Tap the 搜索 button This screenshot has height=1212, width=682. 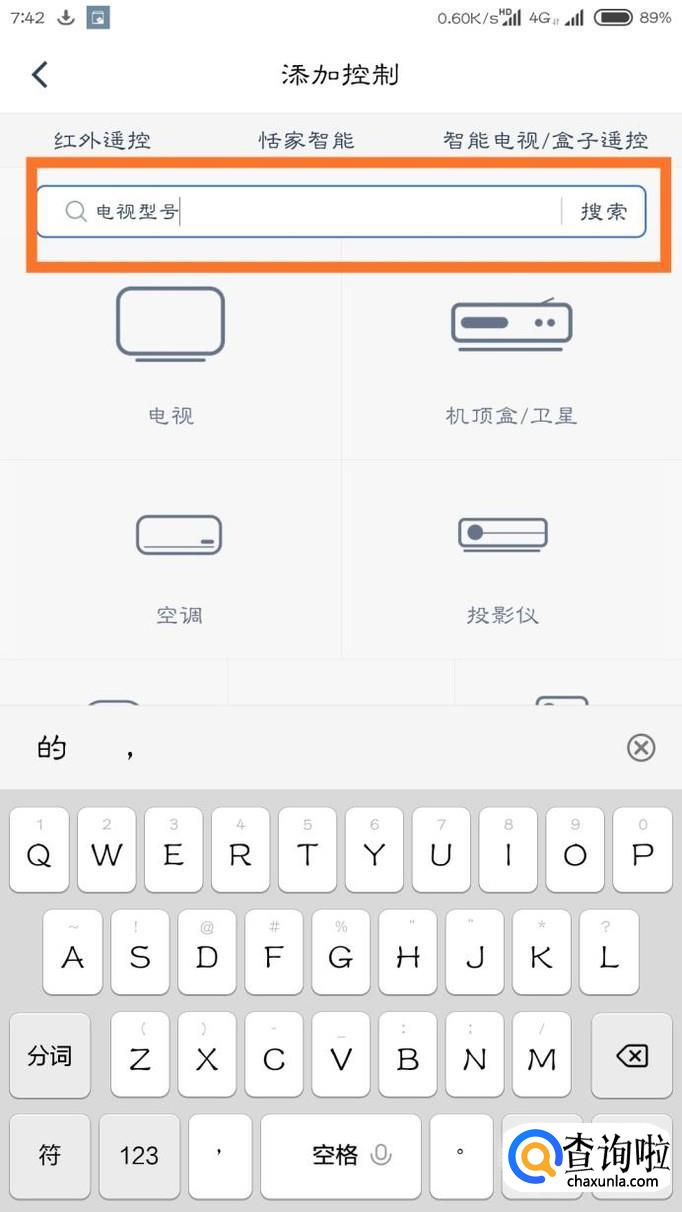point(604,212)
